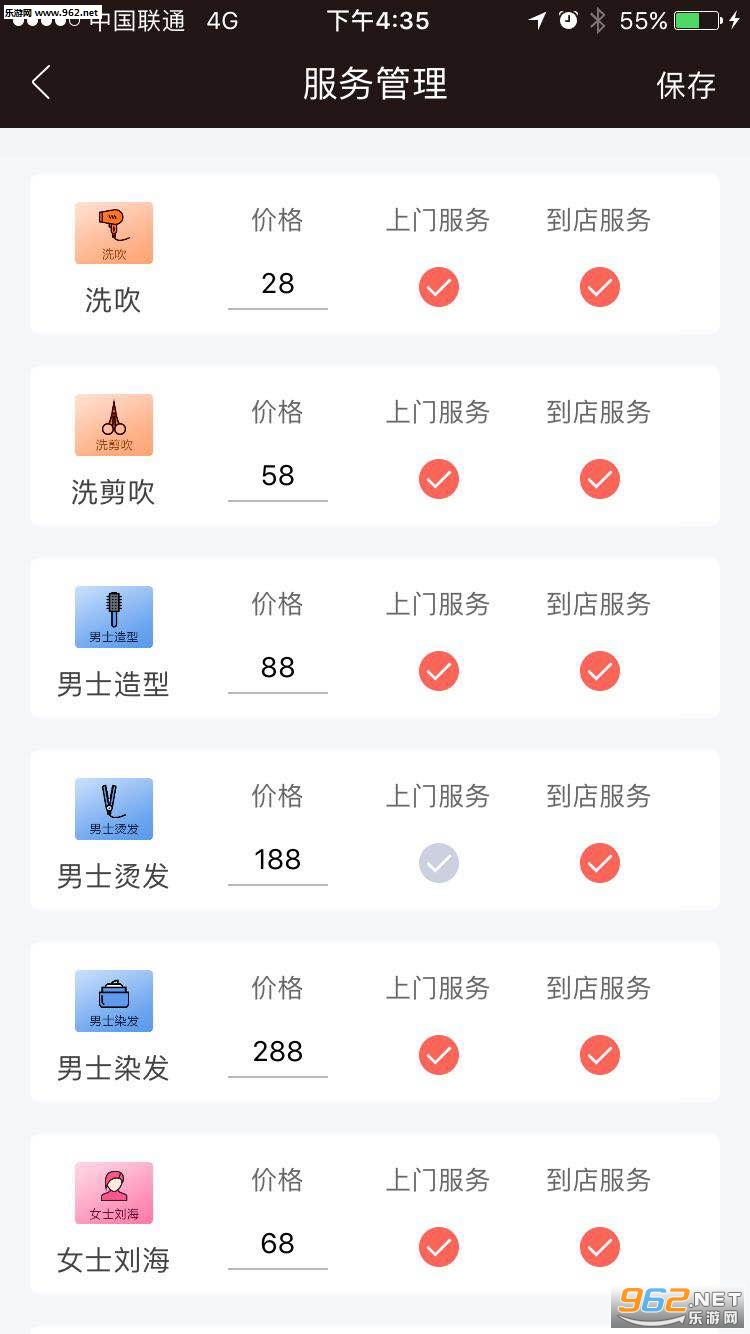Turn off 到店服务 for 男士烫发
The width and height of the screenshot is (750, 1334).
click(599, 863)
